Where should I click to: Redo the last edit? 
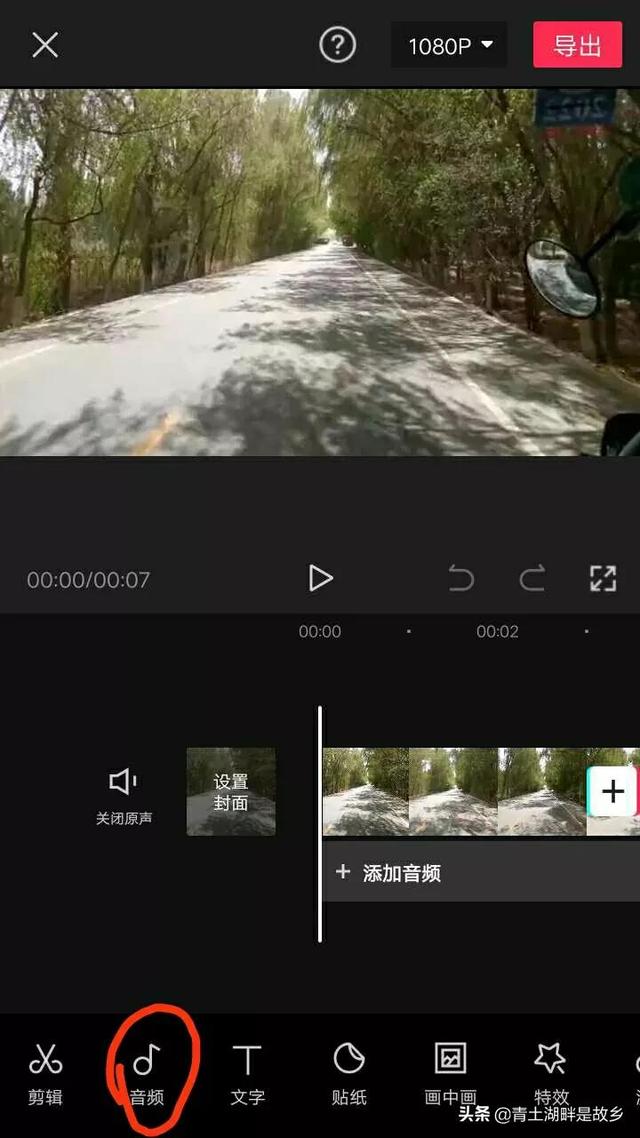coord(532,578)
